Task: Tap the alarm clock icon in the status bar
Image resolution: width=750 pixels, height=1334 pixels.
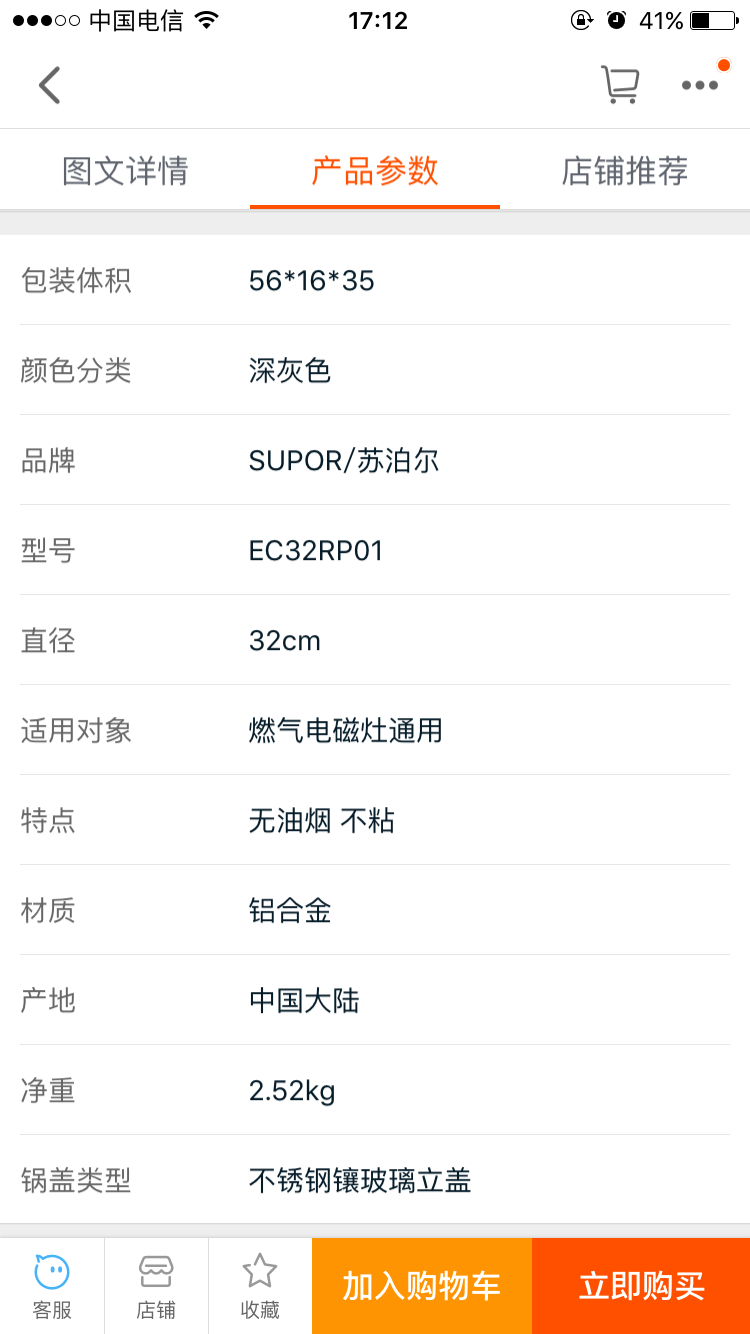Action: point(617,19)
